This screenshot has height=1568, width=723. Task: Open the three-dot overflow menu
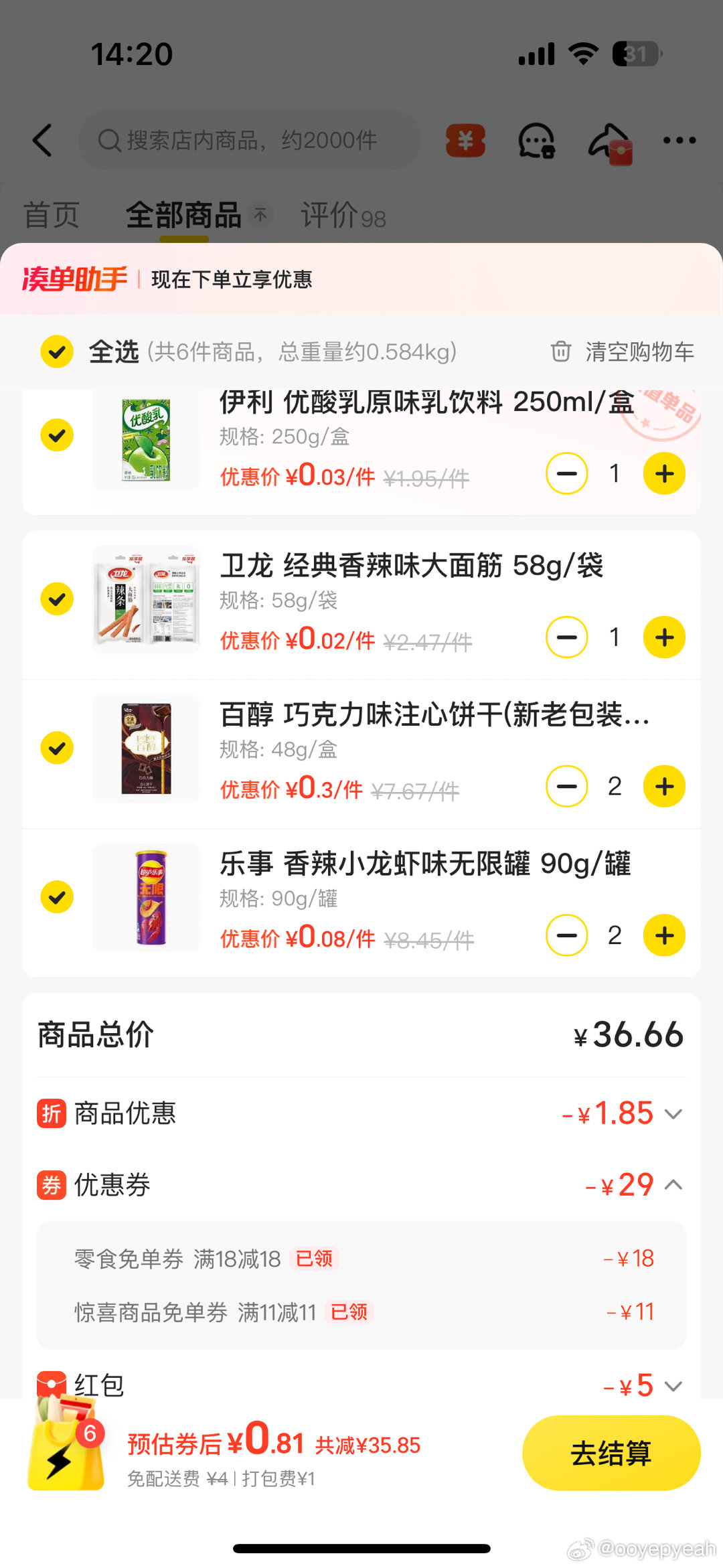point(679,141)
